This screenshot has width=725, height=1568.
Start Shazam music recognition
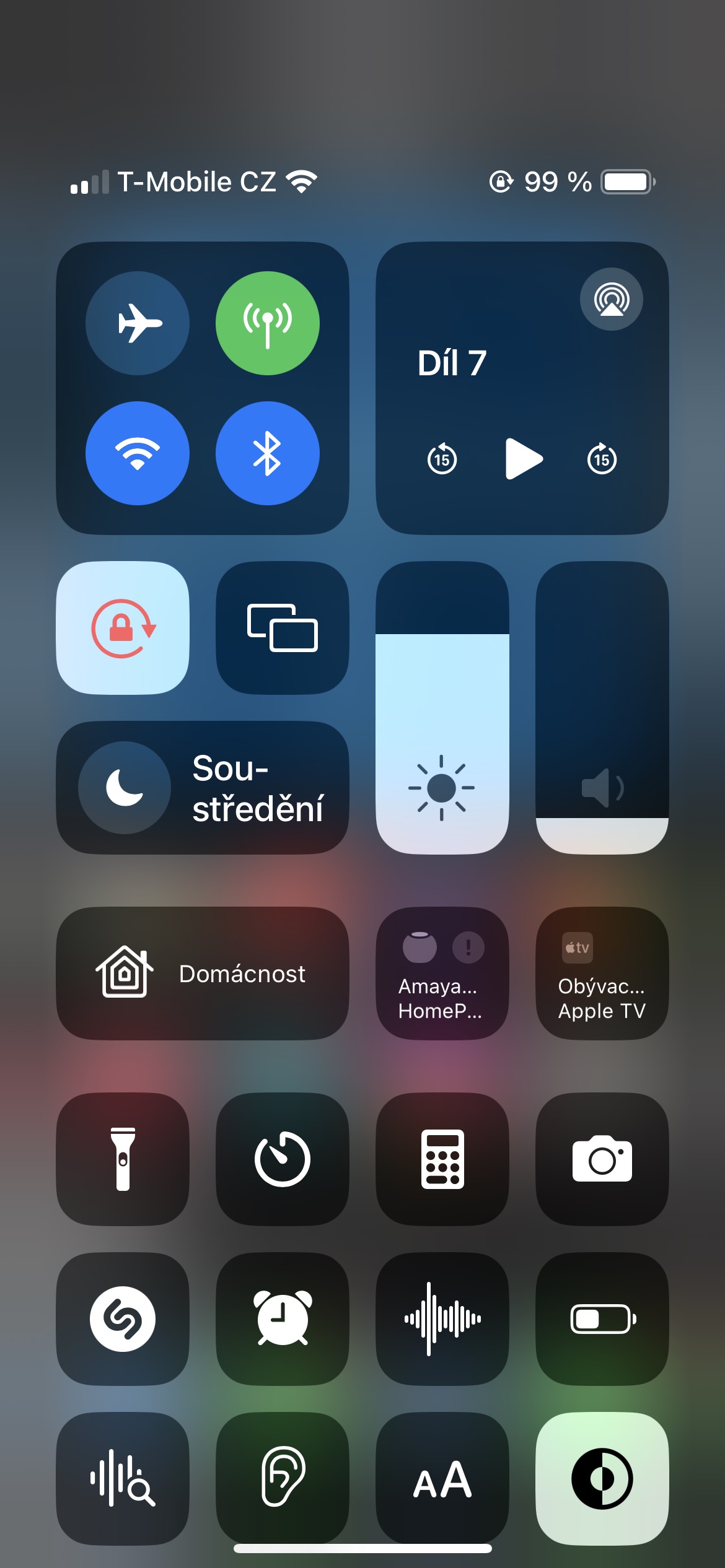point(123,1319)
